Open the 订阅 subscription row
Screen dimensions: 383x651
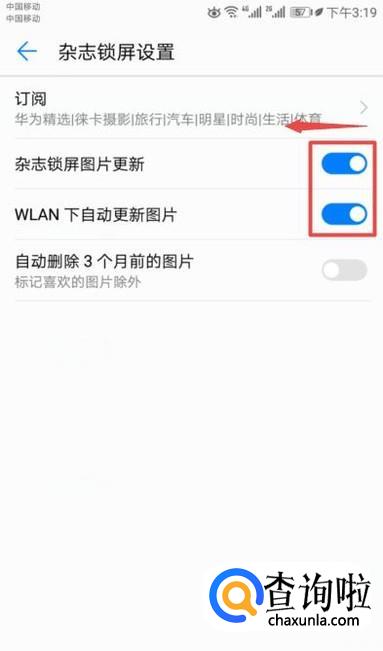coord(192,108)
